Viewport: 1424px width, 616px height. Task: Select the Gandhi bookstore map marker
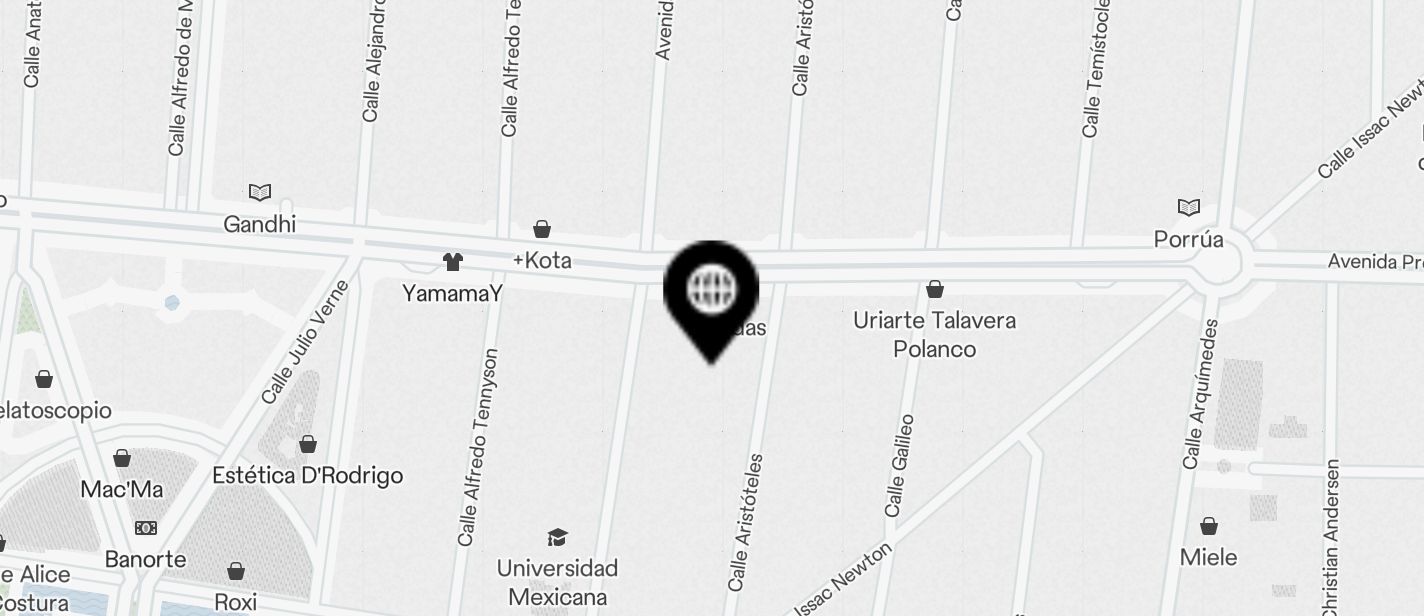coord(260,192)
